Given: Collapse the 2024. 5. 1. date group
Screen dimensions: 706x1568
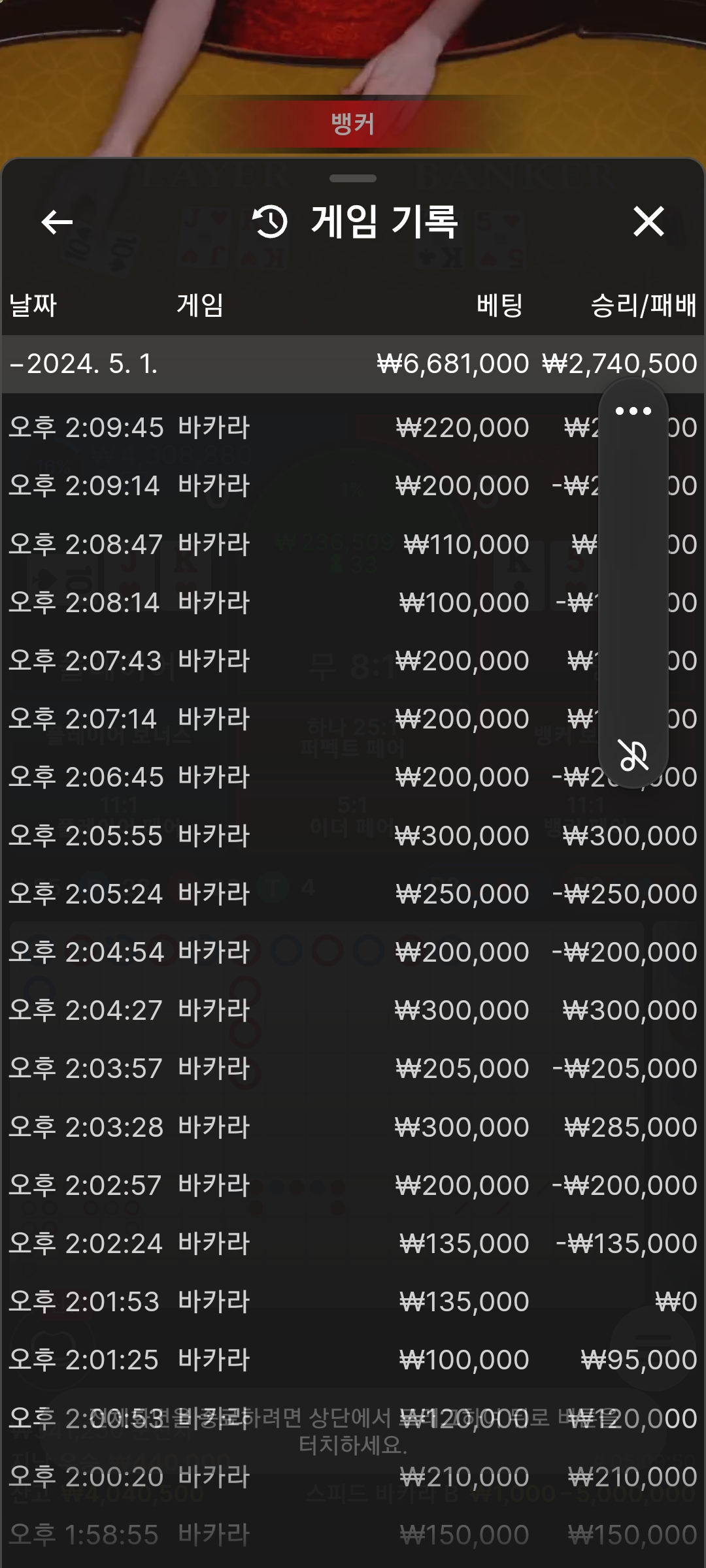Looking at the screenshot, I should coord(85,365).
